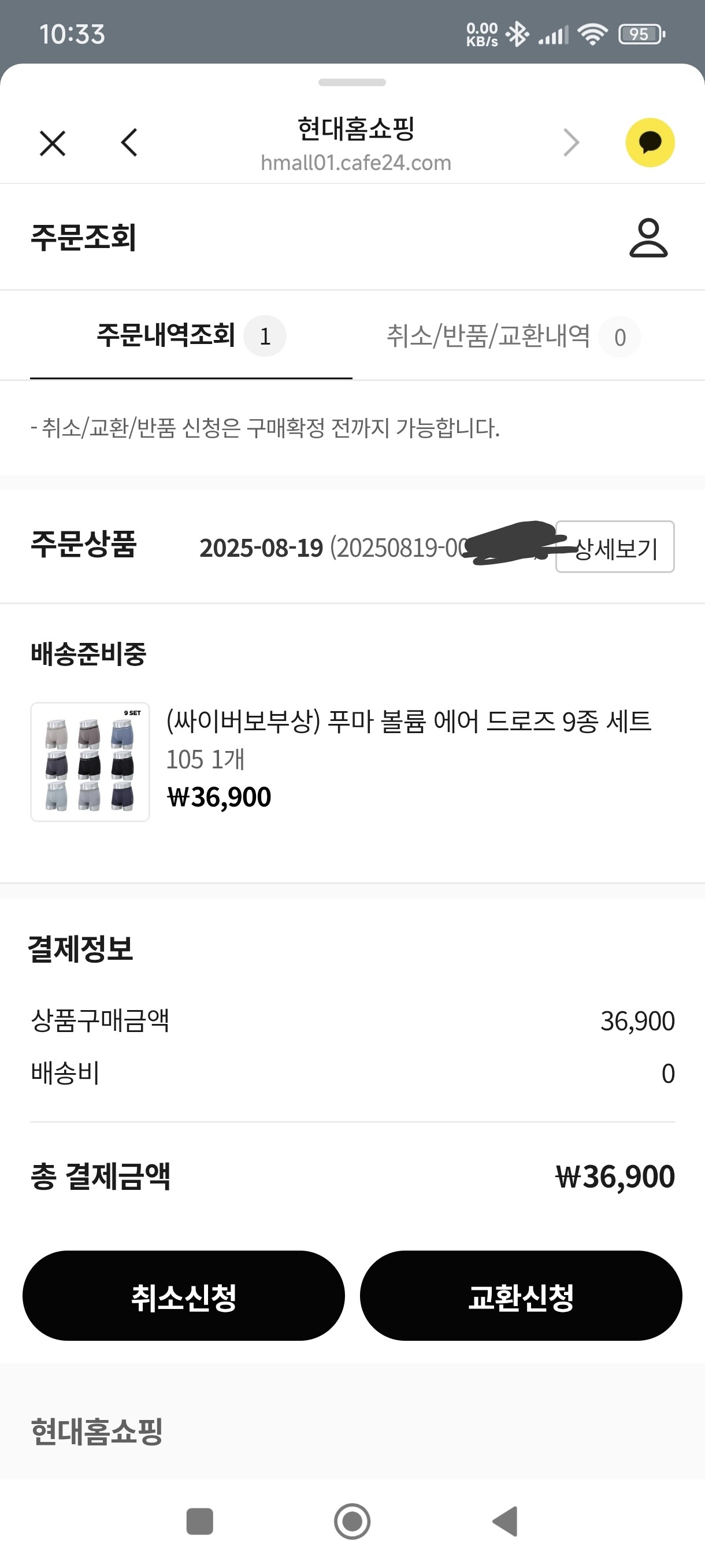Request cancellation with 취소신청
The image size is (705, 1568).
(184, 1296)
